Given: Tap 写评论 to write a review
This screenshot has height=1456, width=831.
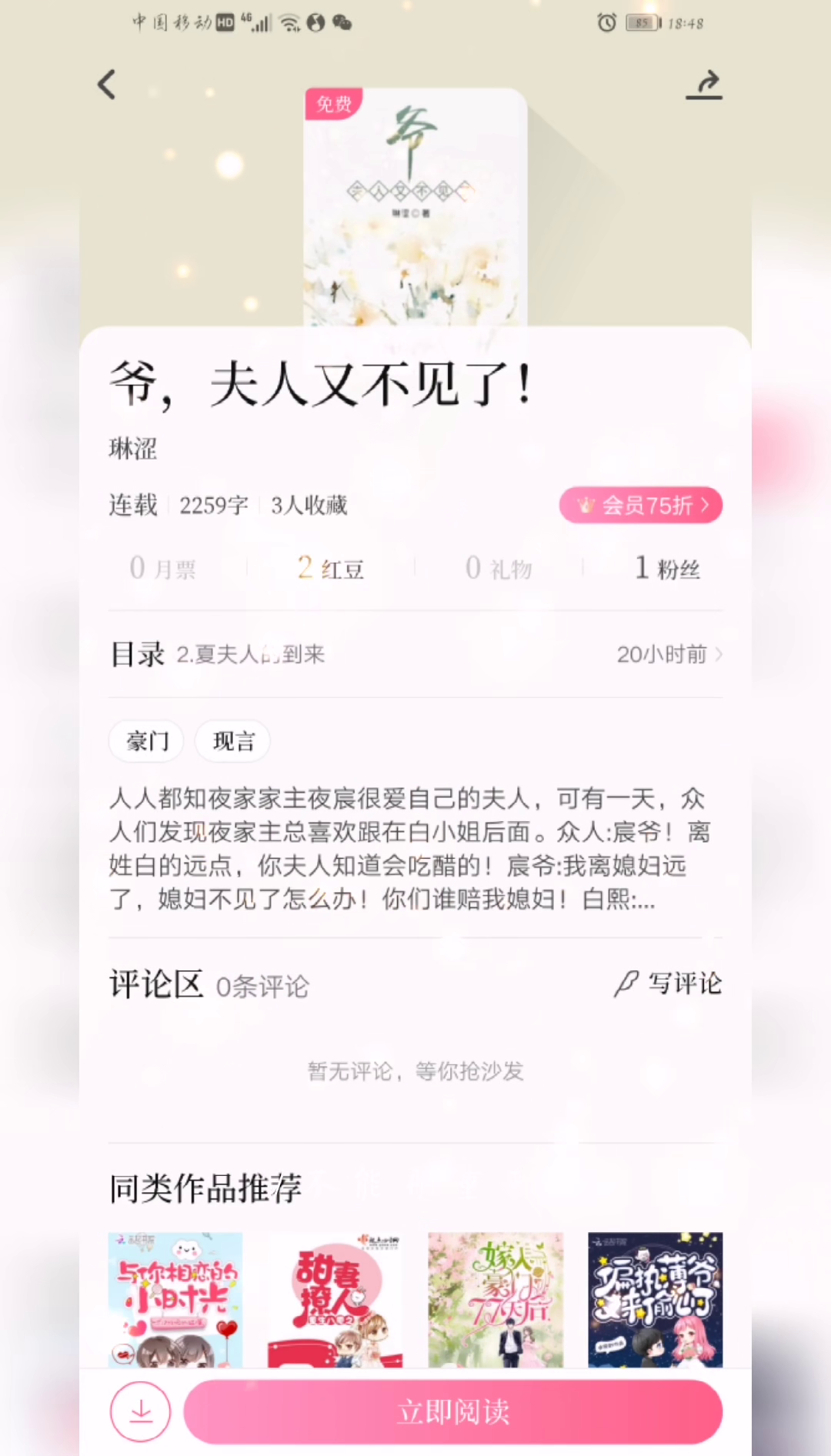Looking at the screenshot, I should pos(668,983).
